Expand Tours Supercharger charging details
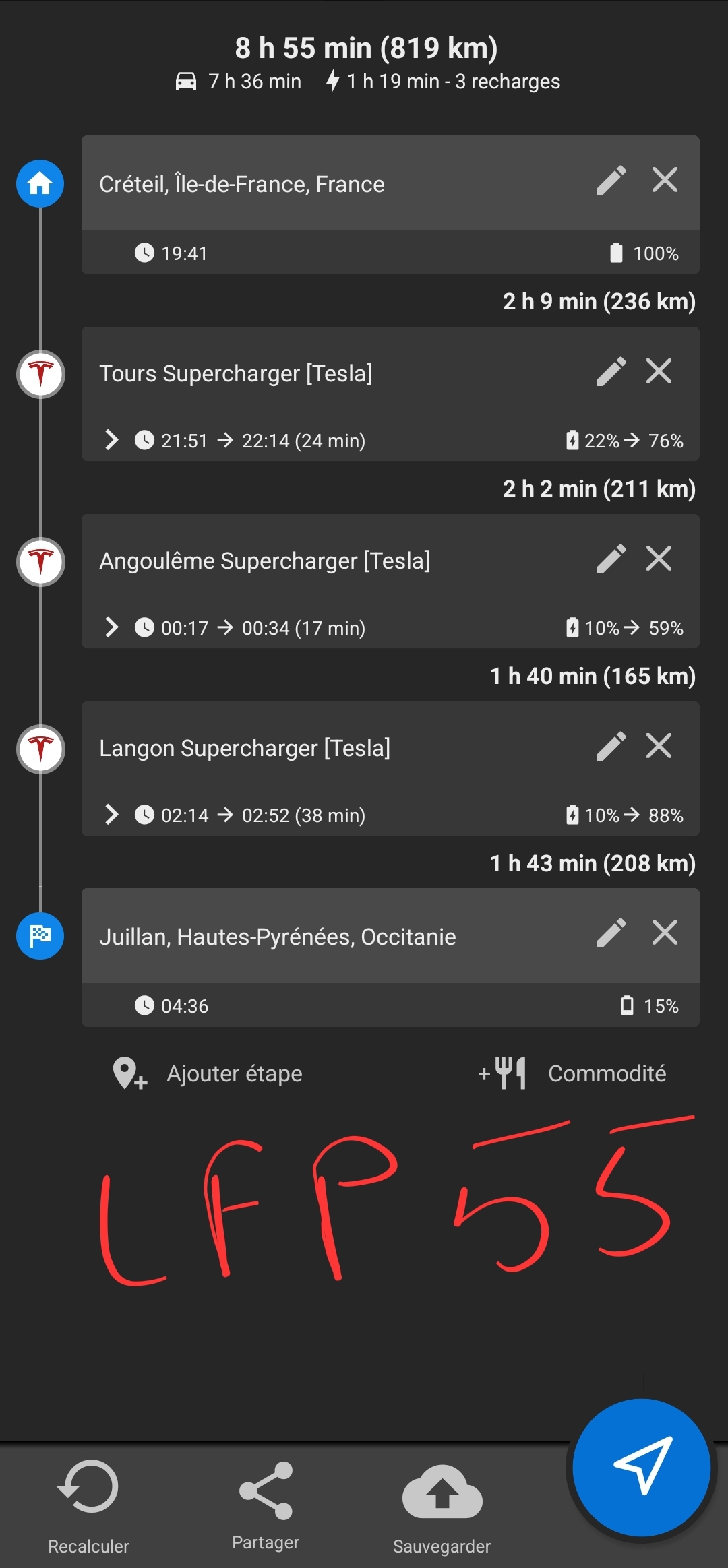Image resolution: width=728 pixels, height=1568 pixels. pos(112,440)
